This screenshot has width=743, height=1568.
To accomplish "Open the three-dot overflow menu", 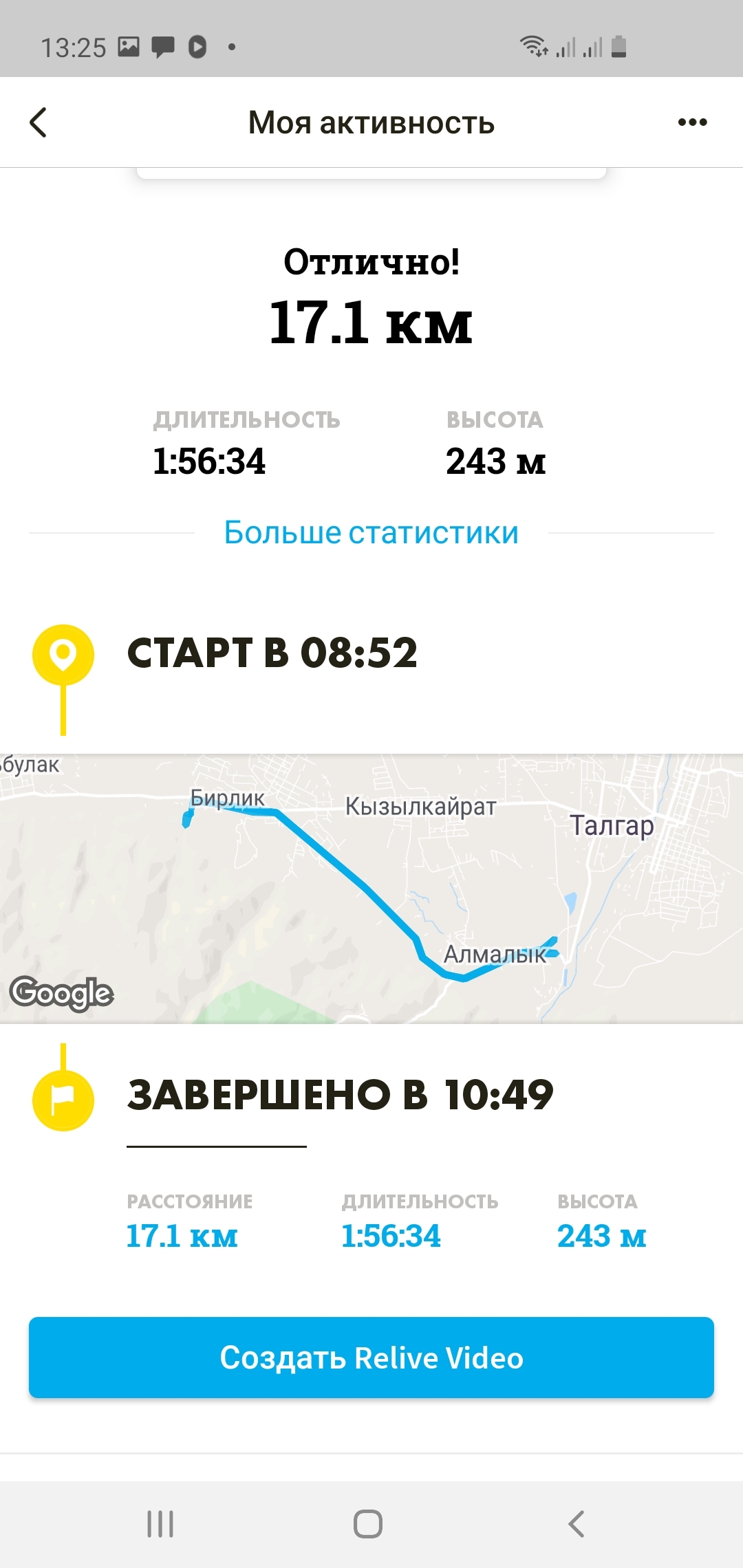I will [692, 122].
